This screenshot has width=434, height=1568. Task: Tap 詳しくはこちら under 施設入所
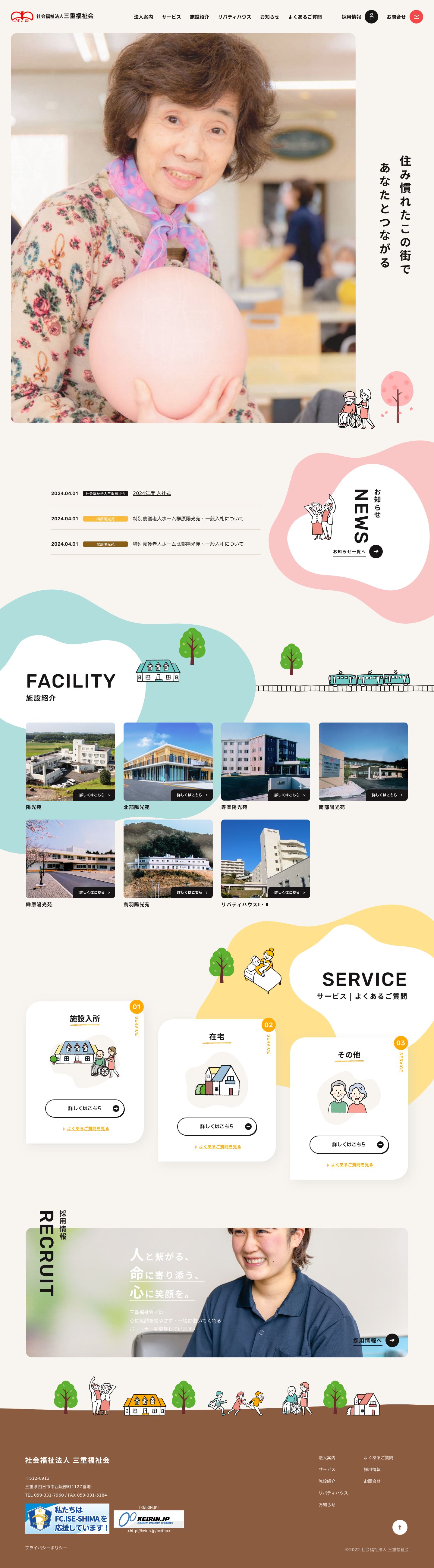coord(85,1109)
